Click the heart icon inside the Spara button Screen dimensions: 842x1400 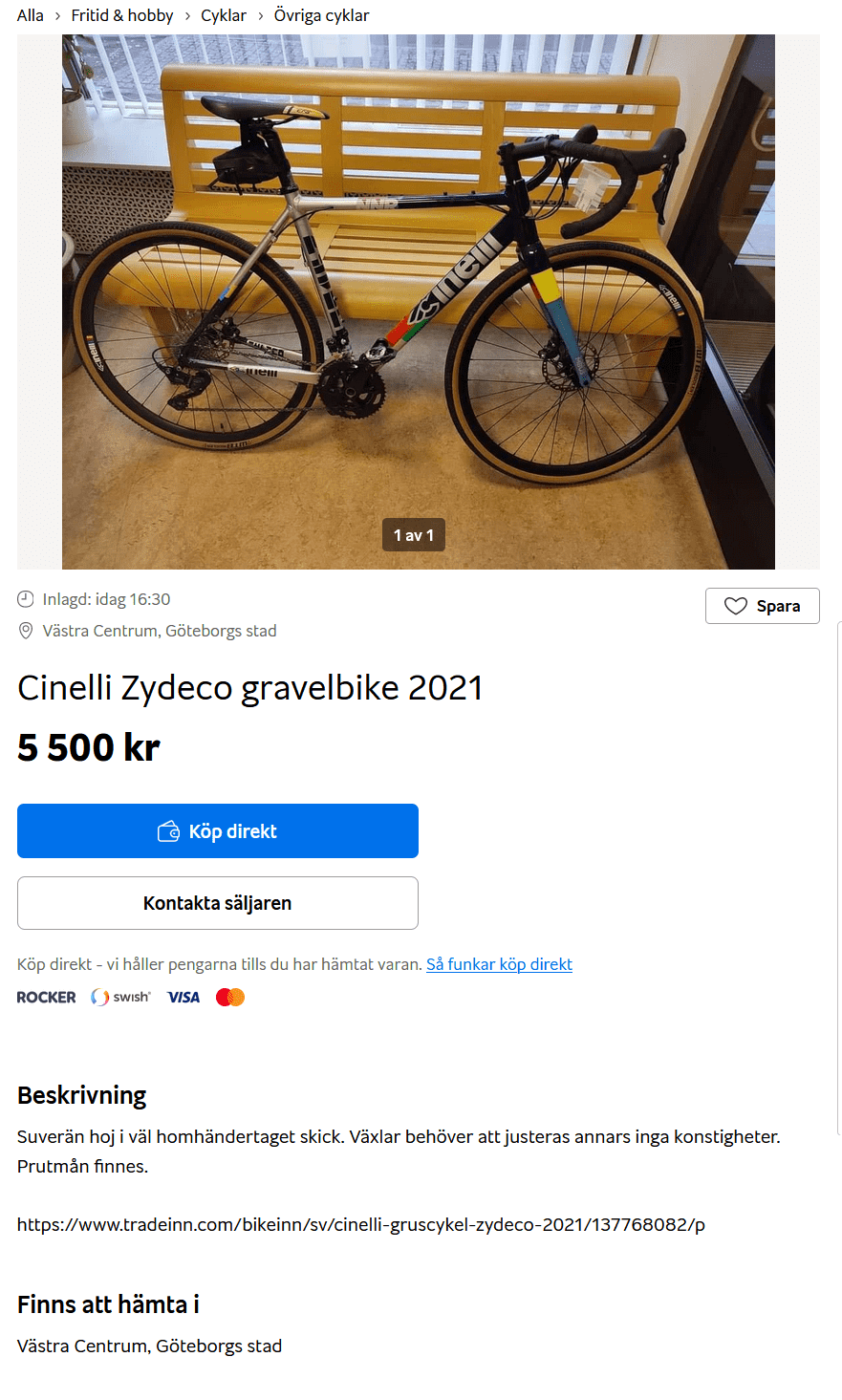[736, 606]
